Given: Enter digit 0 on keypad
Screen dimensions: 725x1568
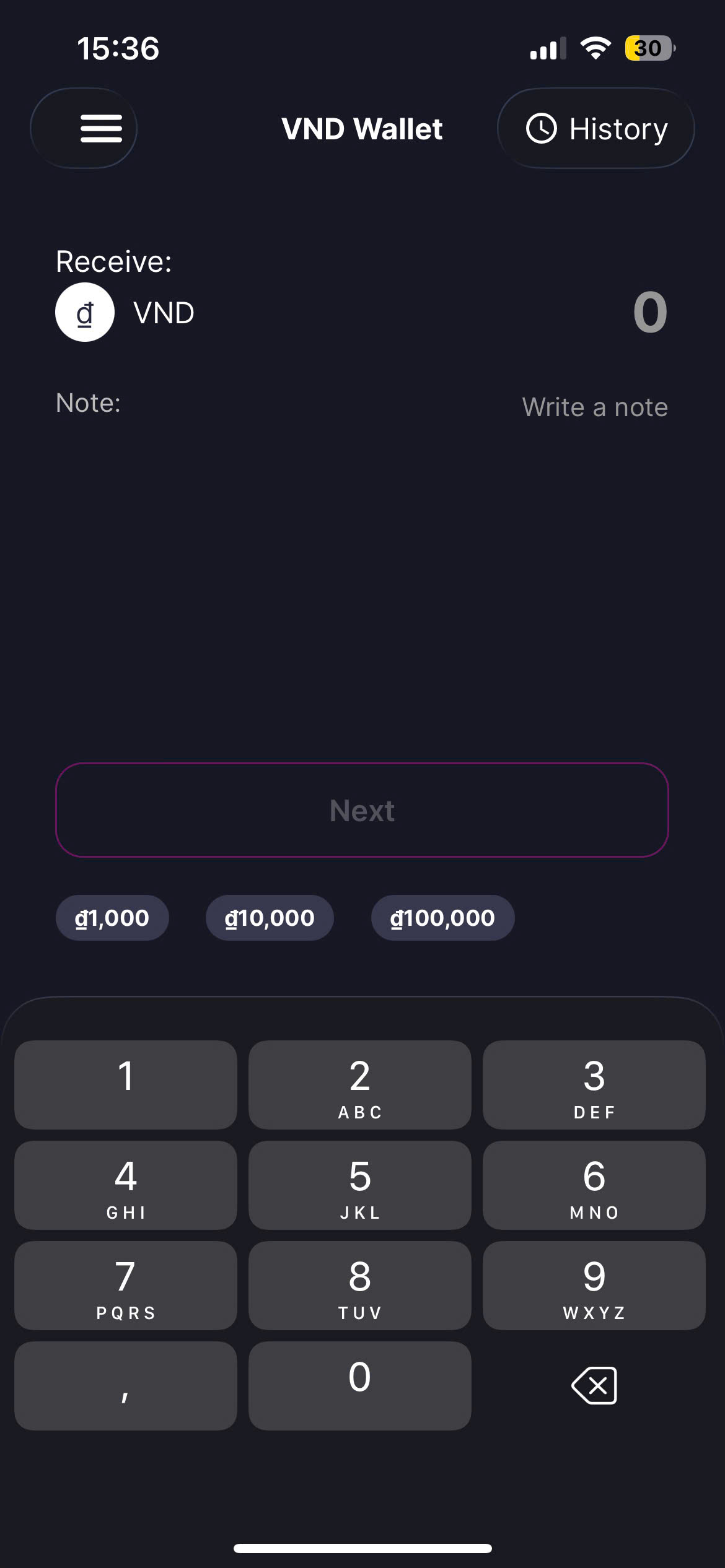Looking at the screenshot, I should coord(359,1385).
